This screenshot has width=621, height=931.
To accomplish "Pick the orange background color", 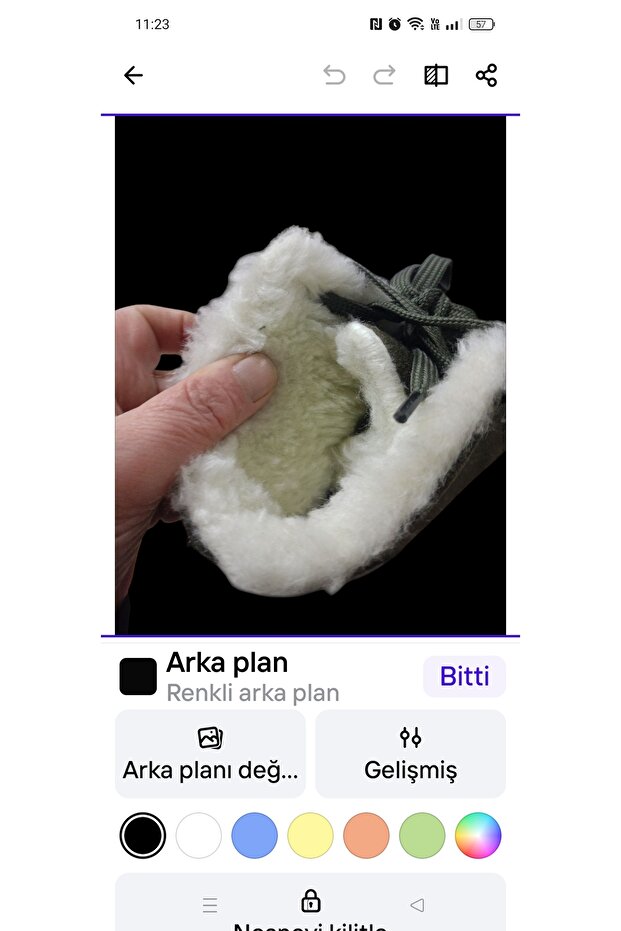I will [x=366, y=835].
